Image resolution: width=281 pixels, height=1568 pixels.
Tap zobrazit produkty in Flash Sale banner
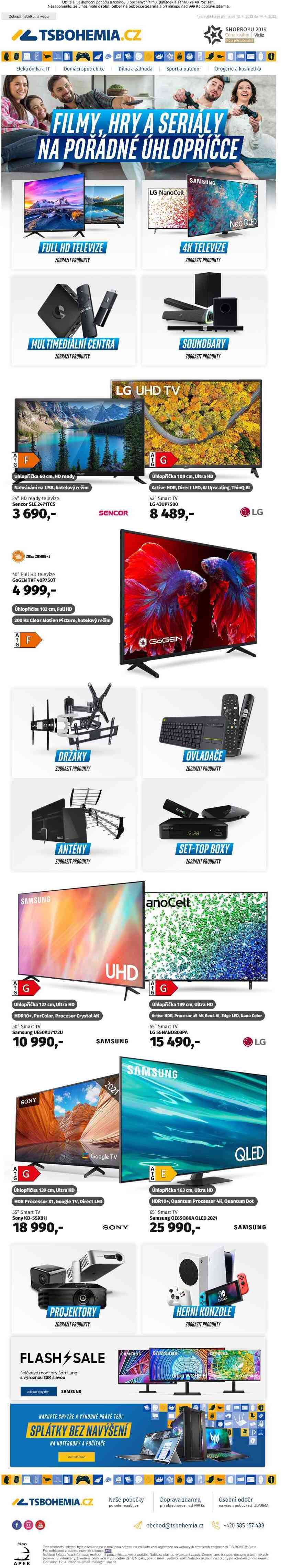coord(38,1392)
